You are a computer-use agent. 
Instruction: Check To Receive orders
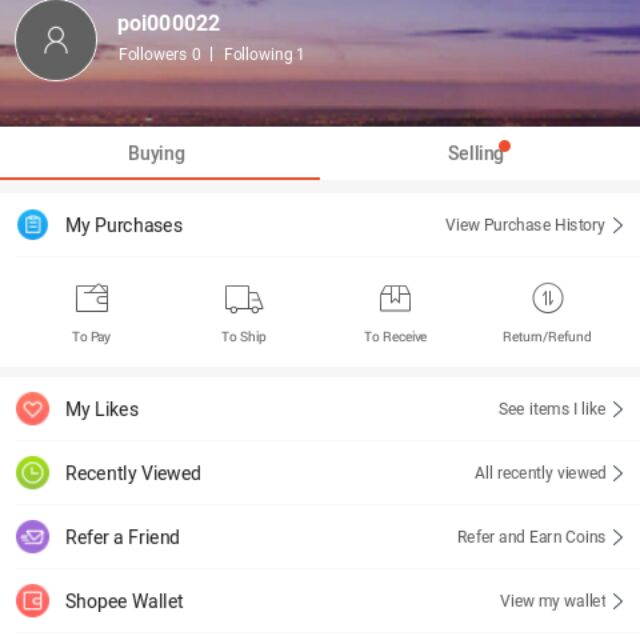point(395,312)
